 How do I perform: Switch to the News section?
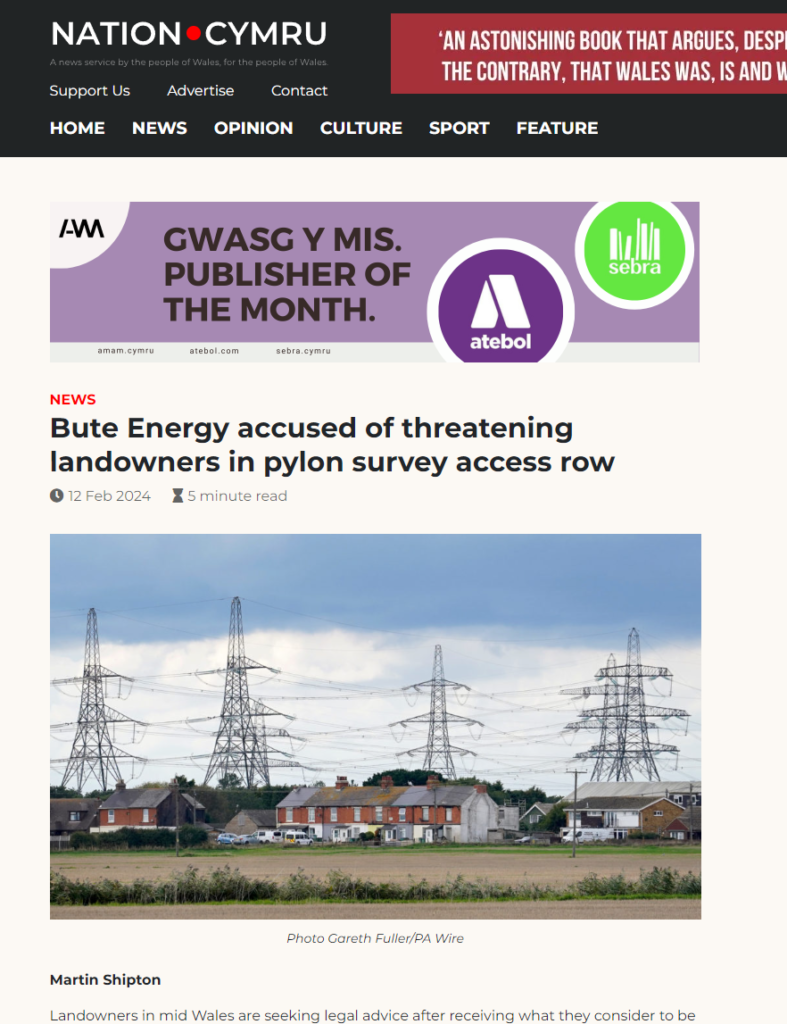pos(159,128)
